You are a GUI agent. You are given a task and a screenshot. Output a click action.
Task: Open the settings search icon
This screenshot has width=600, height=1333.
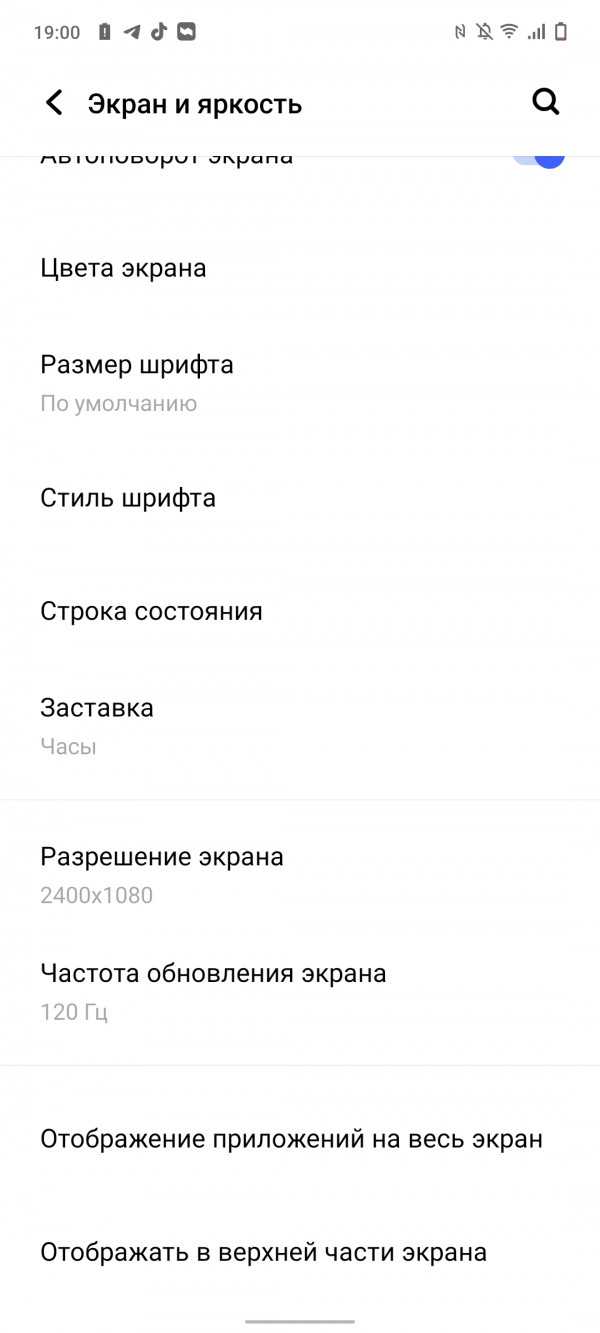click(x=545, y=102)
